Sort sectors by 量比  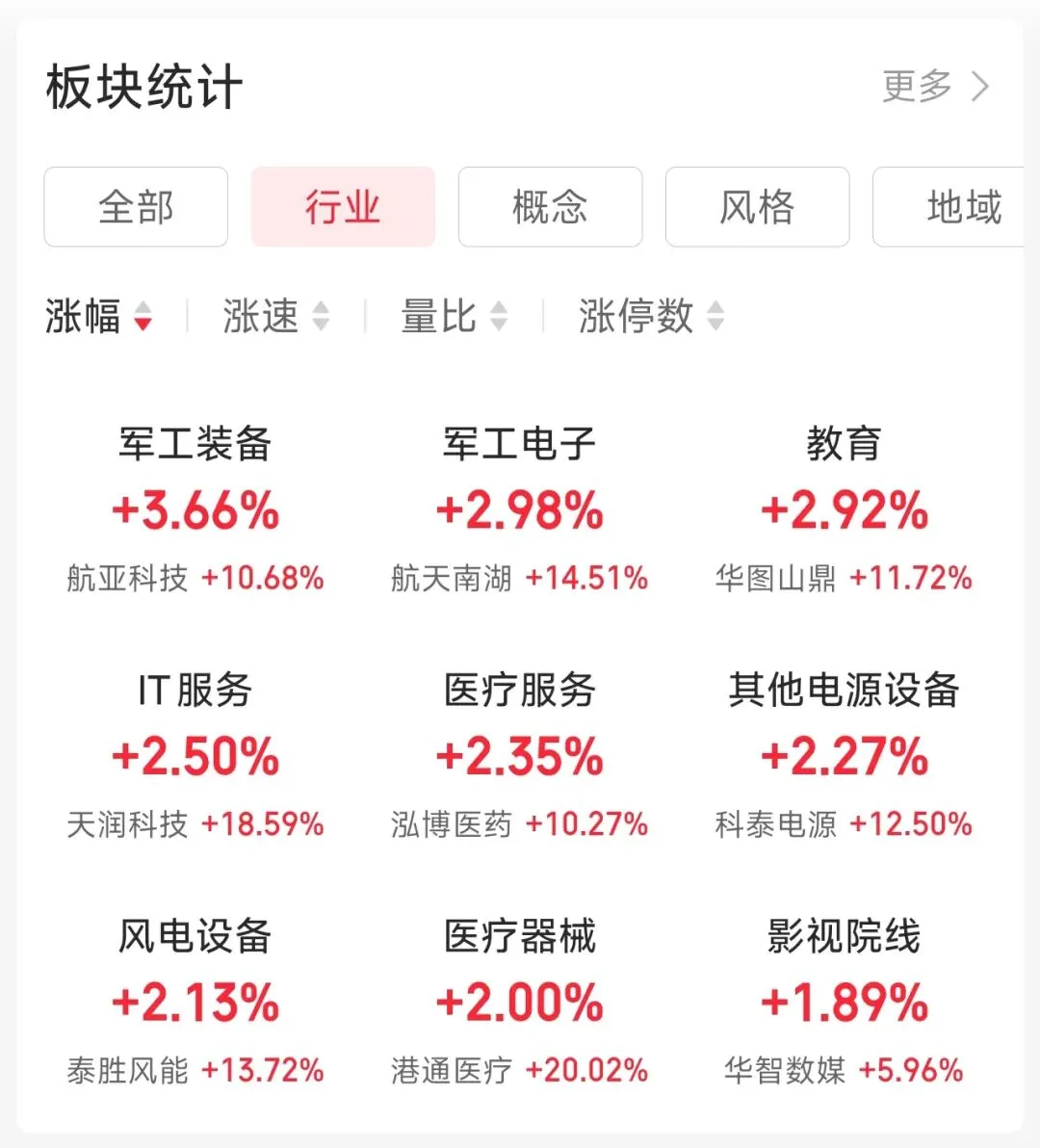(455, 316)
